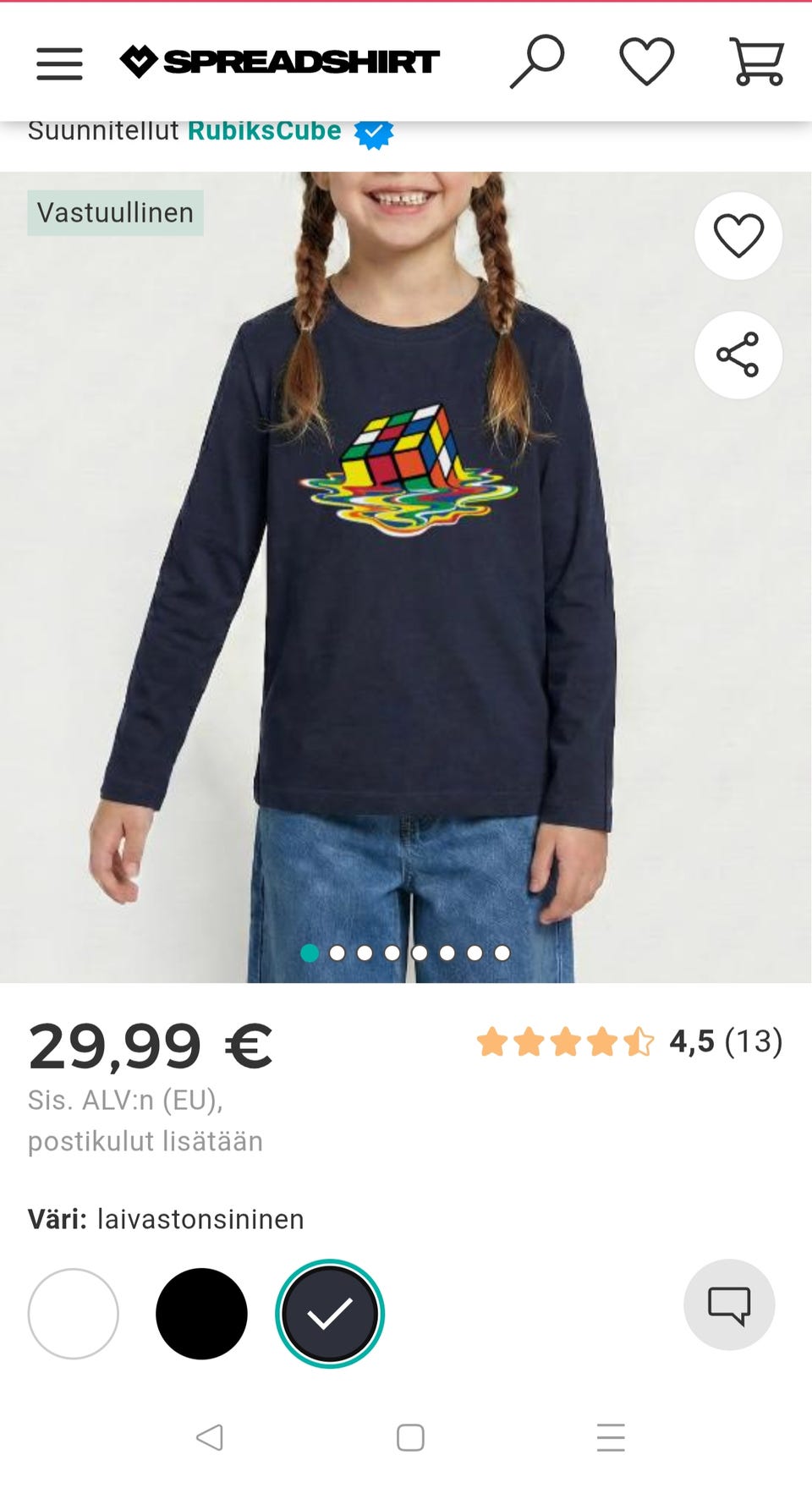The width and height of the screenshot is (812, 1488).
Task: Open the hamburger menu
Action: (x=59, y=63)
